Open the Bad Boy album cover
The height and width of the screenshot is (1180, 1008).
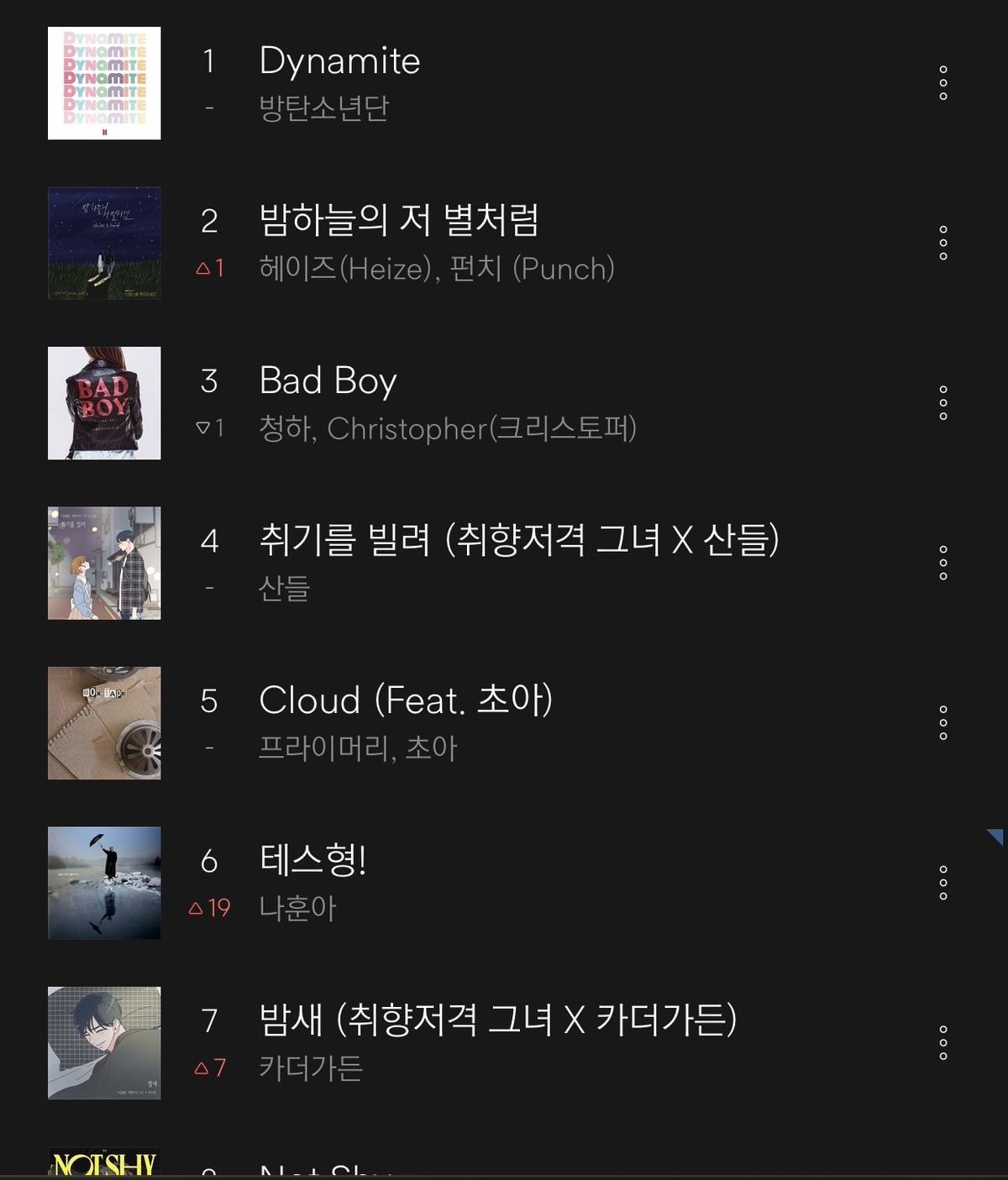coord(104,403)
